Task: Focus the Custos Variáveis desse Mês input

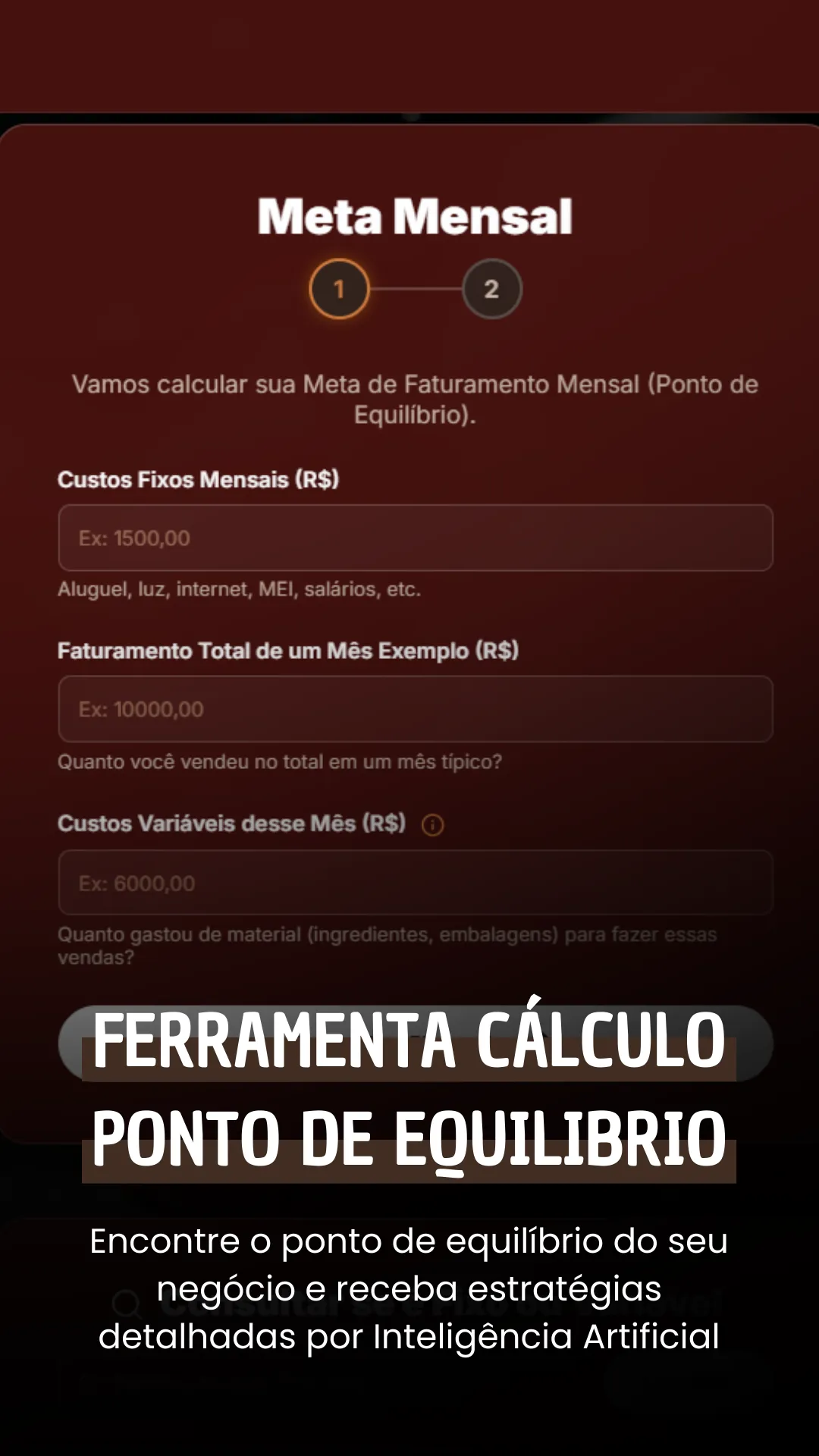Action: coord(414,882)
